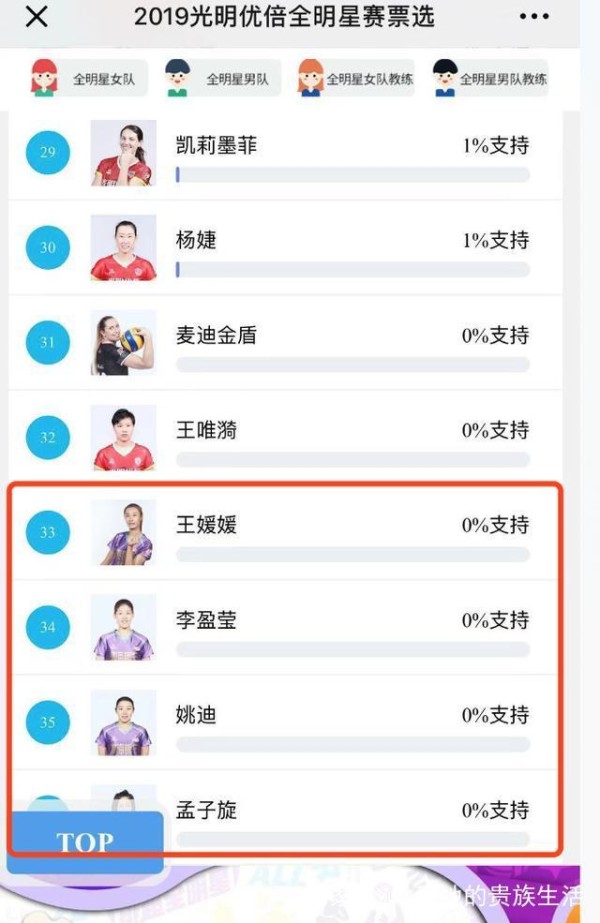Select the 全明星男队教练 tab
This screenshot has width=600, height=923.
pos(490,78)
